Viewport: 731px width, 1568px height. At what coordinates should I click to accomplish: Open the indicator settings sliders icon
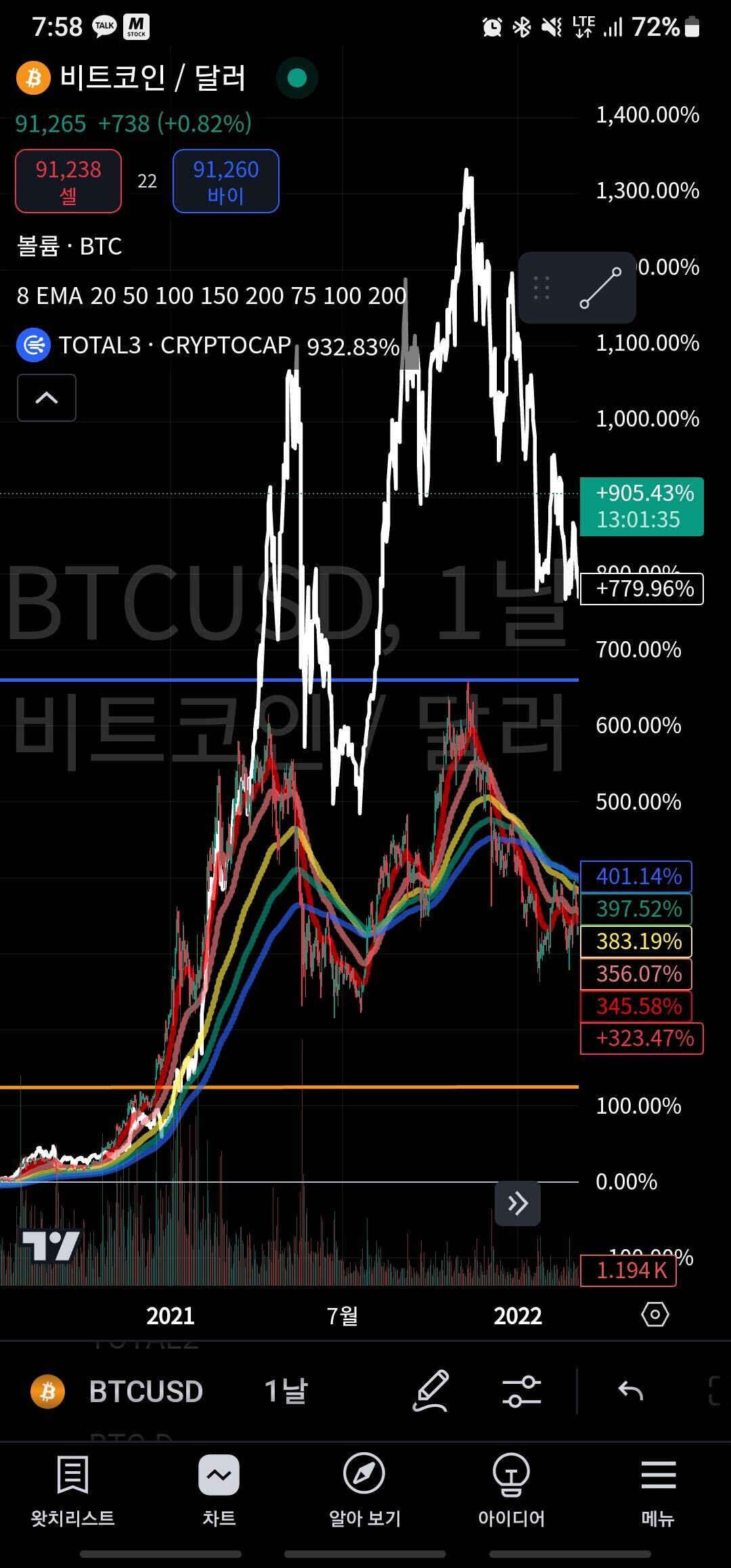(521, 1391)
